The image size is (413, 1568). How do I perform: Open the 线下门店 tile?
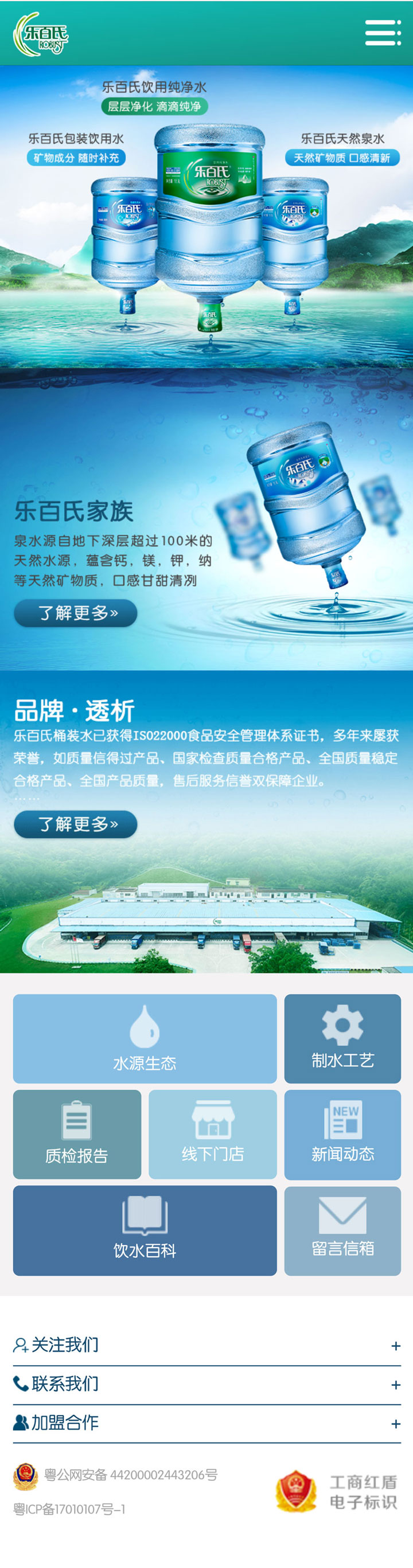point(213,1133)
